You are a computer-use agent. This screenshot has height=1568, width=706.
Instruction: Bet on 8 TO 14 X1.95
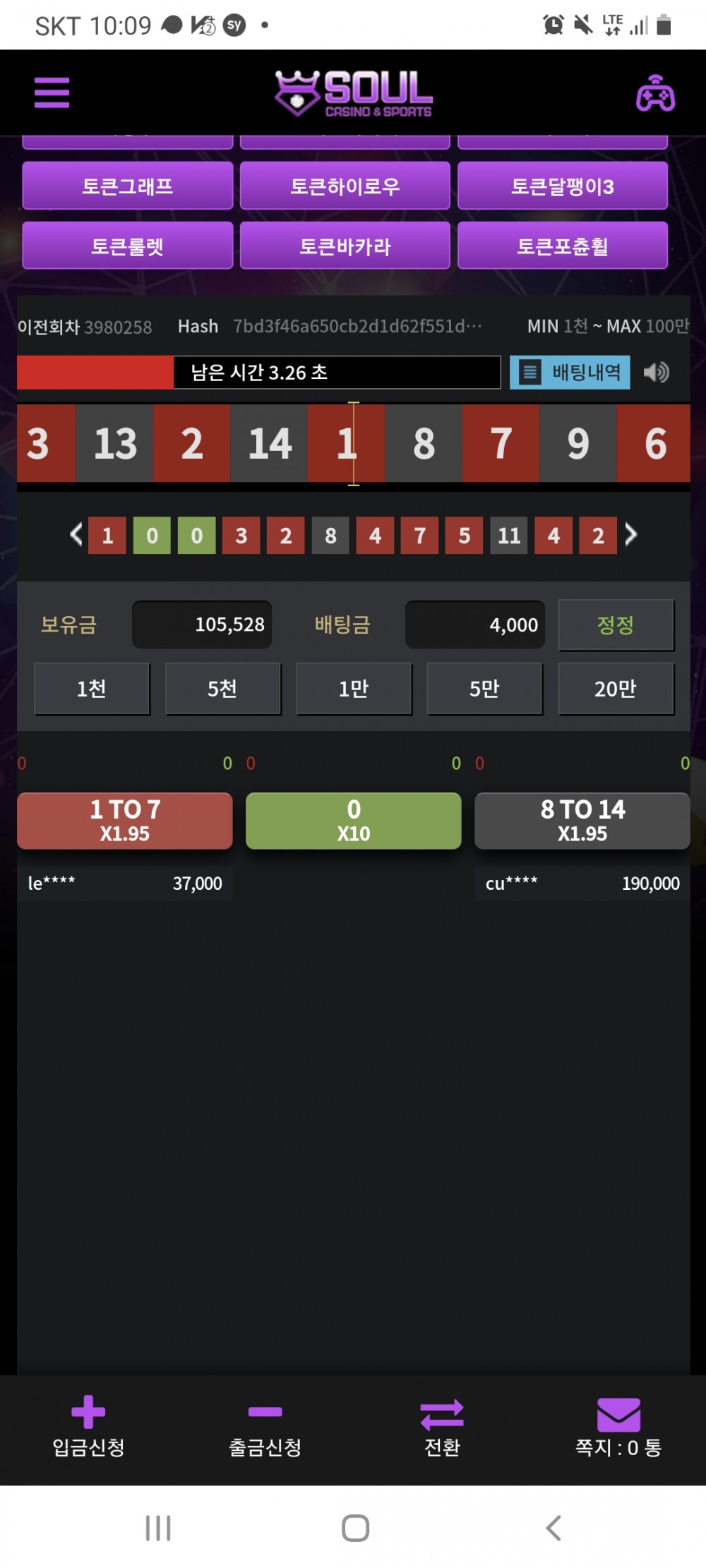pyautogui.click(x=582, y=820)
